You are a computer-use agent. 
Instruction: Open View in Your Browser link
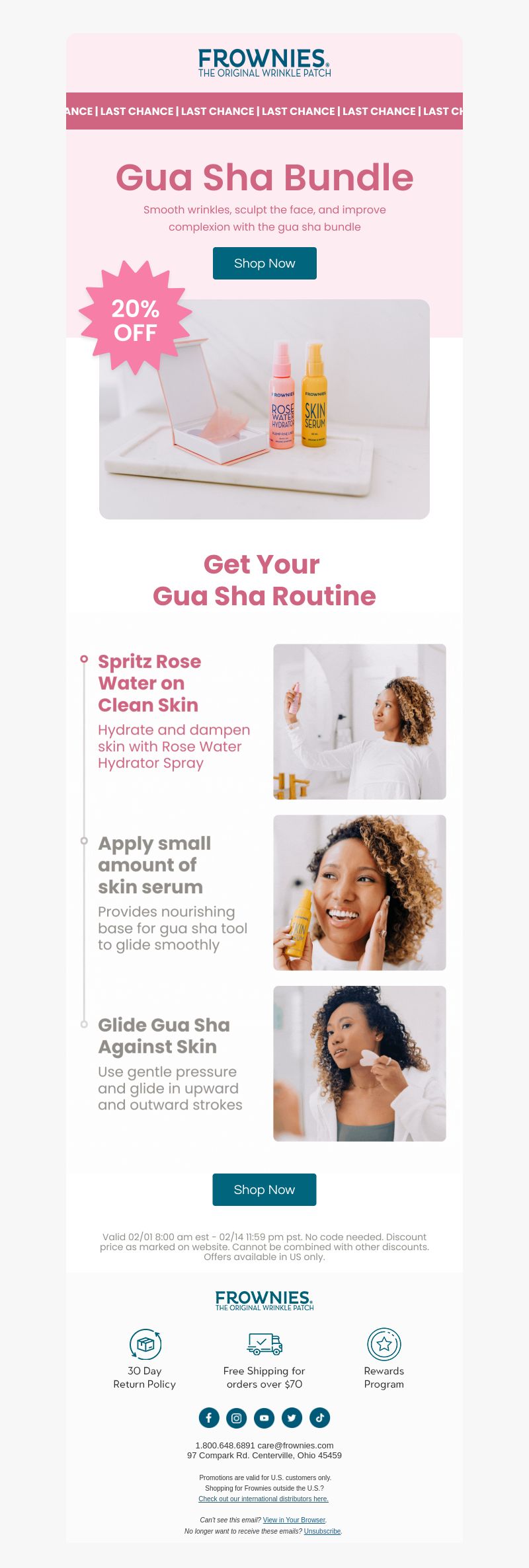tap(294, 1520)
